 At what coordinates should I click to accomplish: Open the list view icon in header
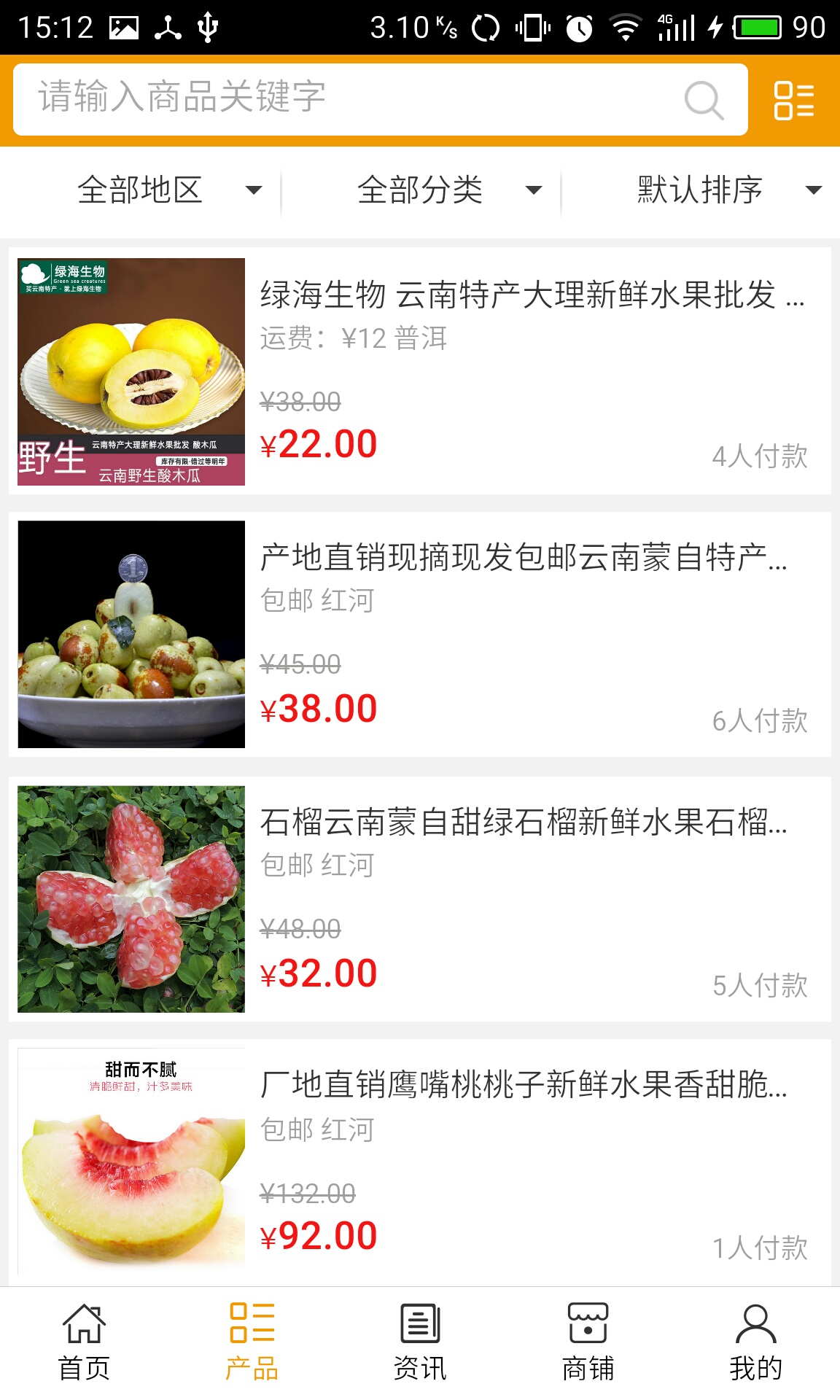pyautogui.click(x=794, y=100)
